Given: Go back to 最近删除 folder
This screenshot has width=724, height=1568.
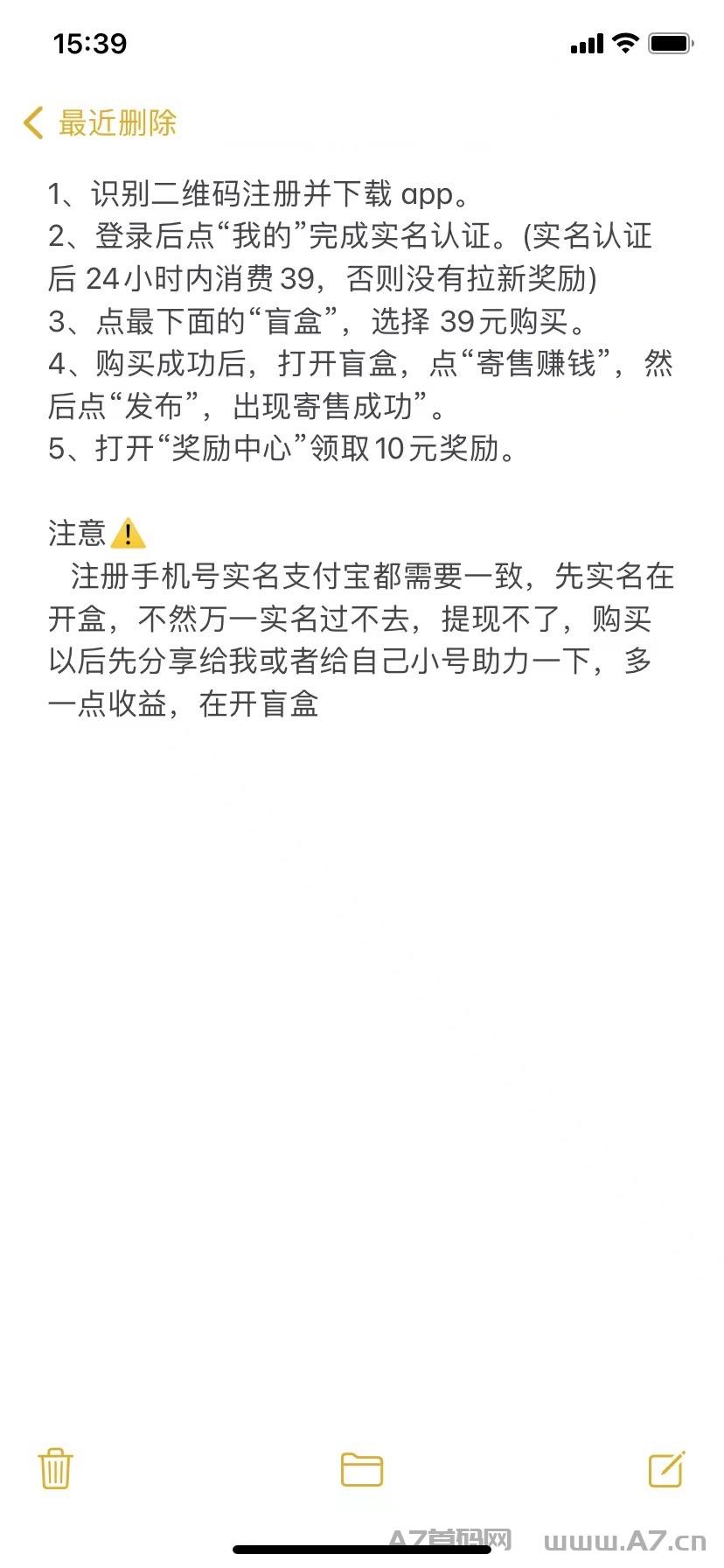Looking at the screenshot, I should tap(100, 123).
